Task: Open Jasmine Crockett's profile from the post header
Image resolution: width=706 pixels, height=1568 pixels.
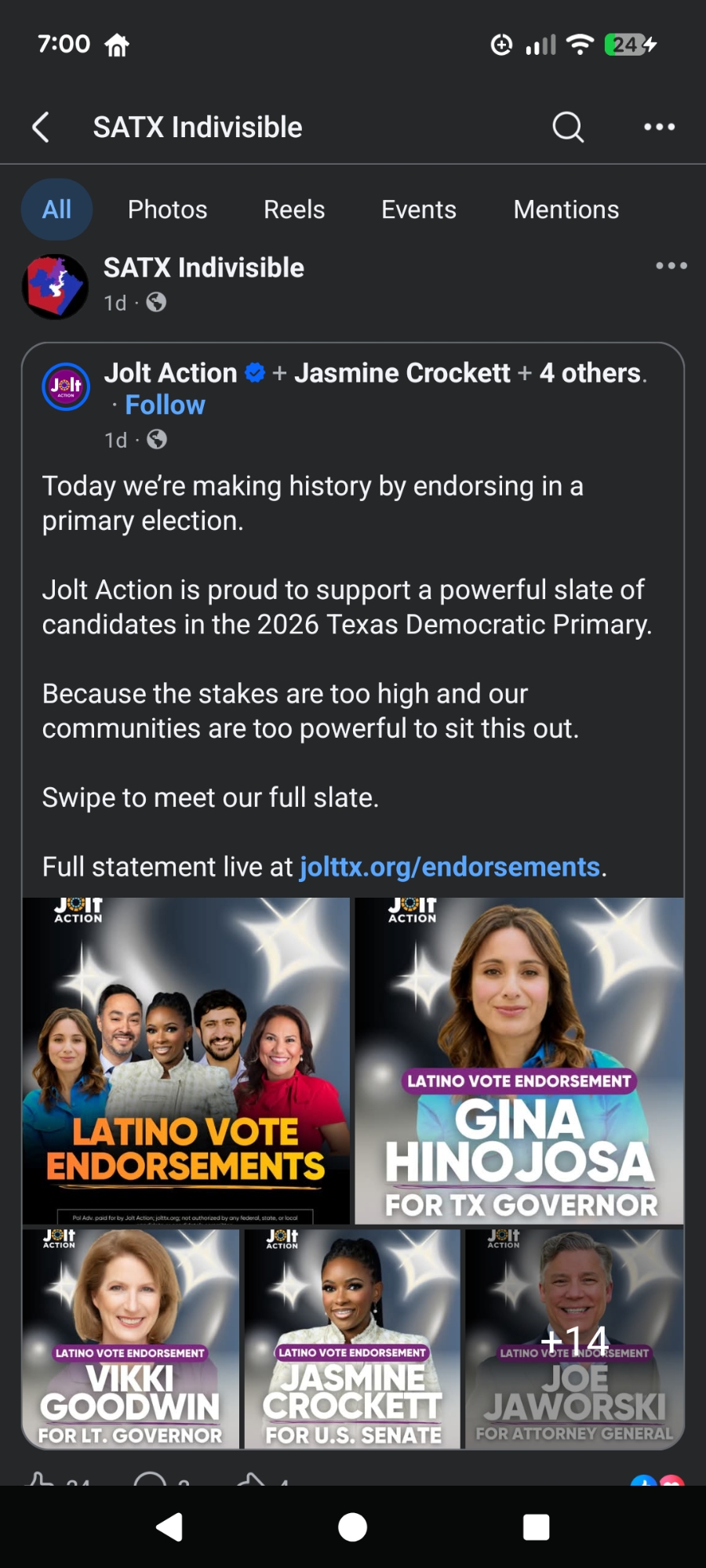Action: pyautogui.click(x=402, y=373)
